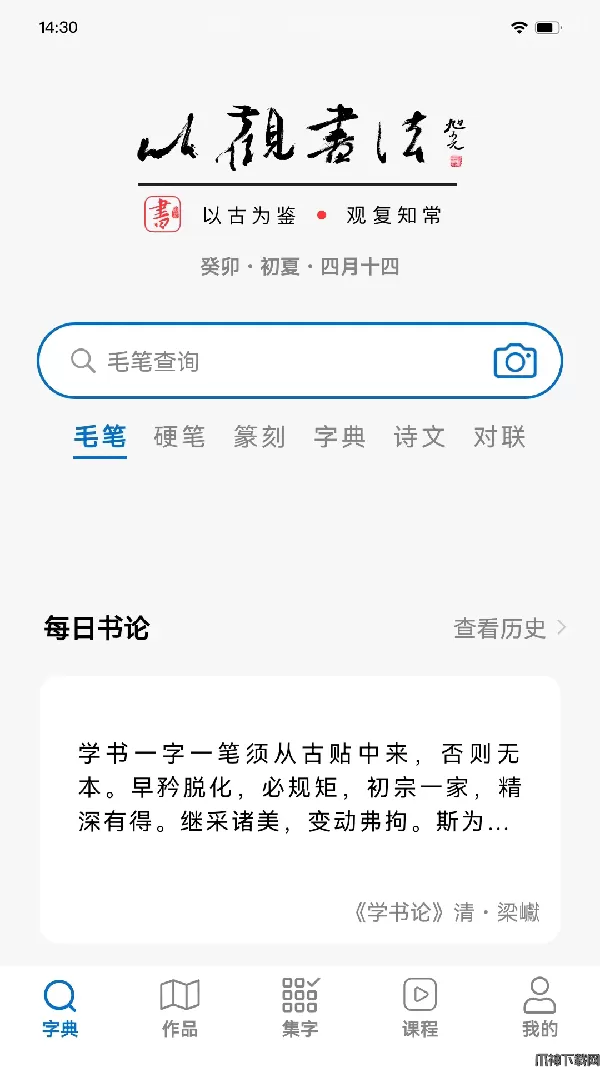Viewport: 600px width, 1067px height.
Task: Open the camera icon in search bar
Action: 515,361
